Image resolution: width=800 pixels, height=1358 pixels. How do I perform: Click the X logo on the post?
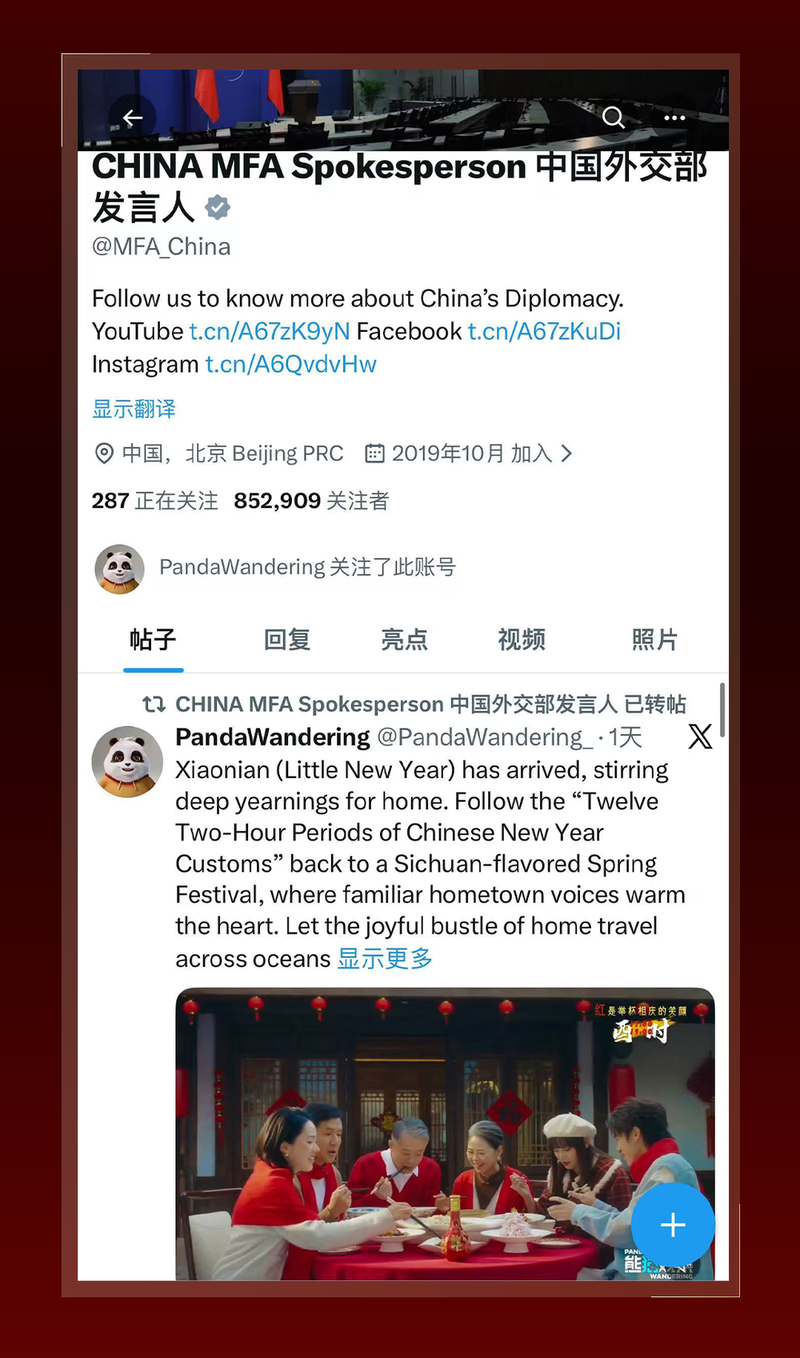point(700,737)
